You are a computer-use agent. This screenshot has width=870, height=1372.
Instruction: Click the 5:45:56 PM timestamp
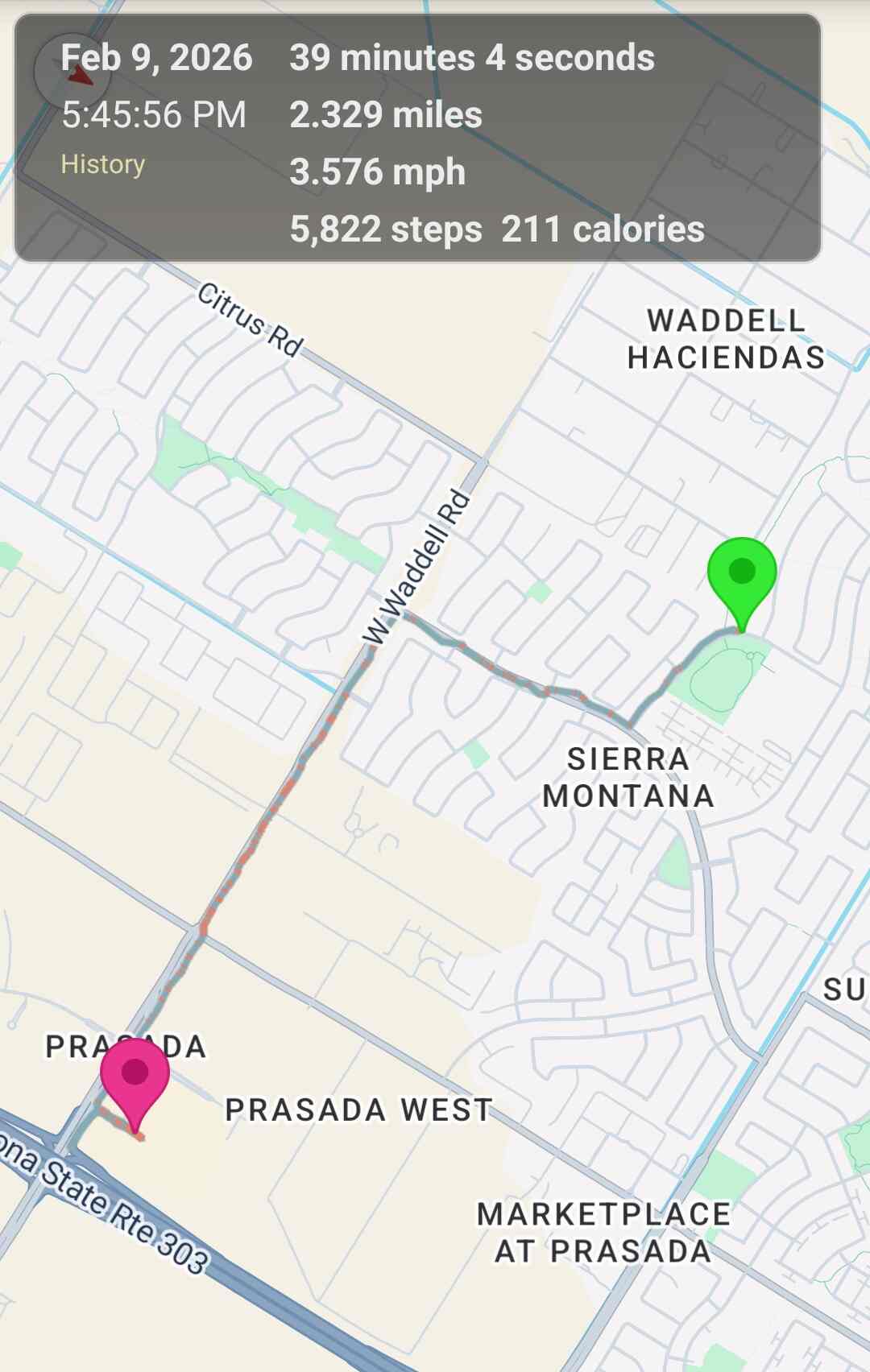tap(153, 114)
